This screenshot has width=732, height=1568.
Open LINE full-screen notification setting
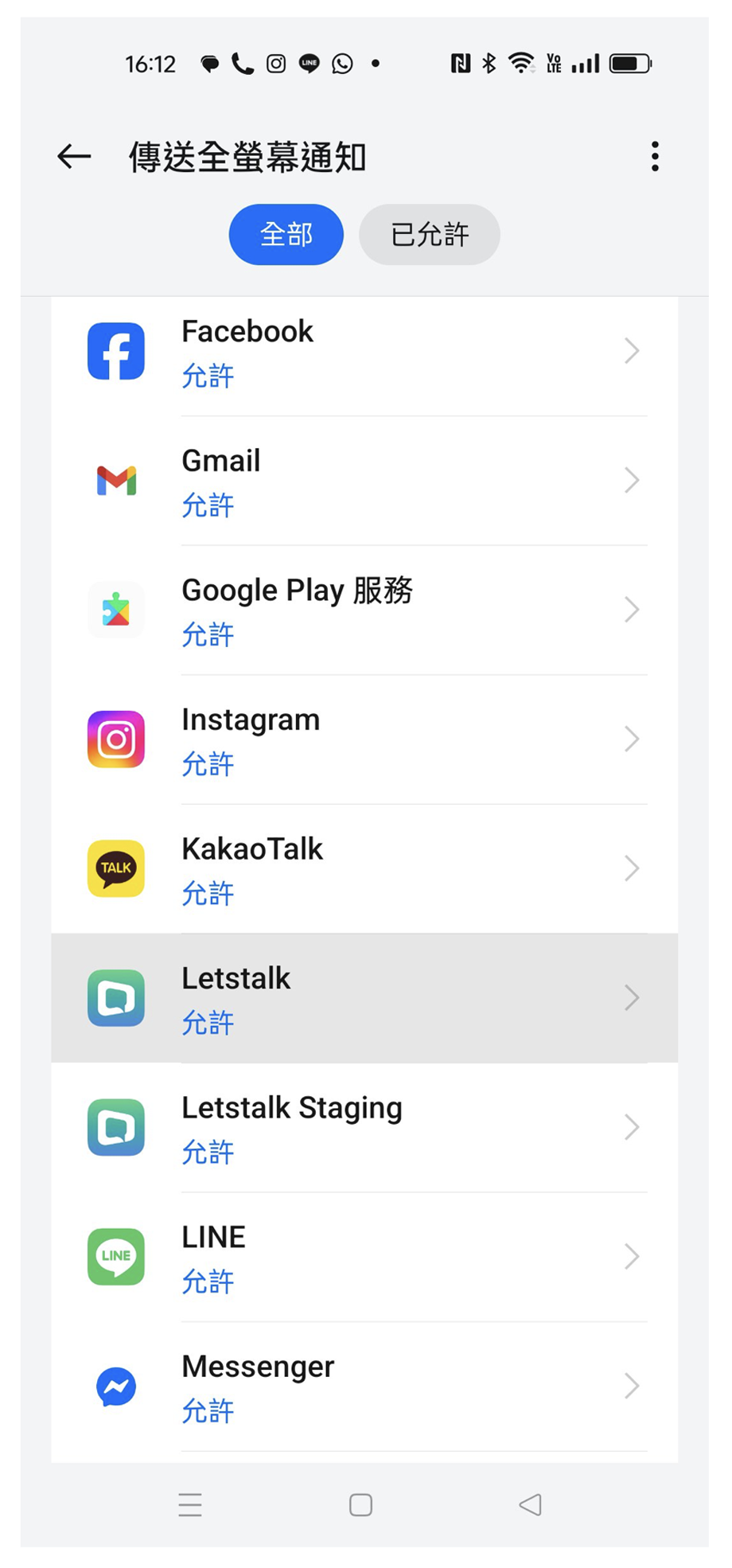364,1258
